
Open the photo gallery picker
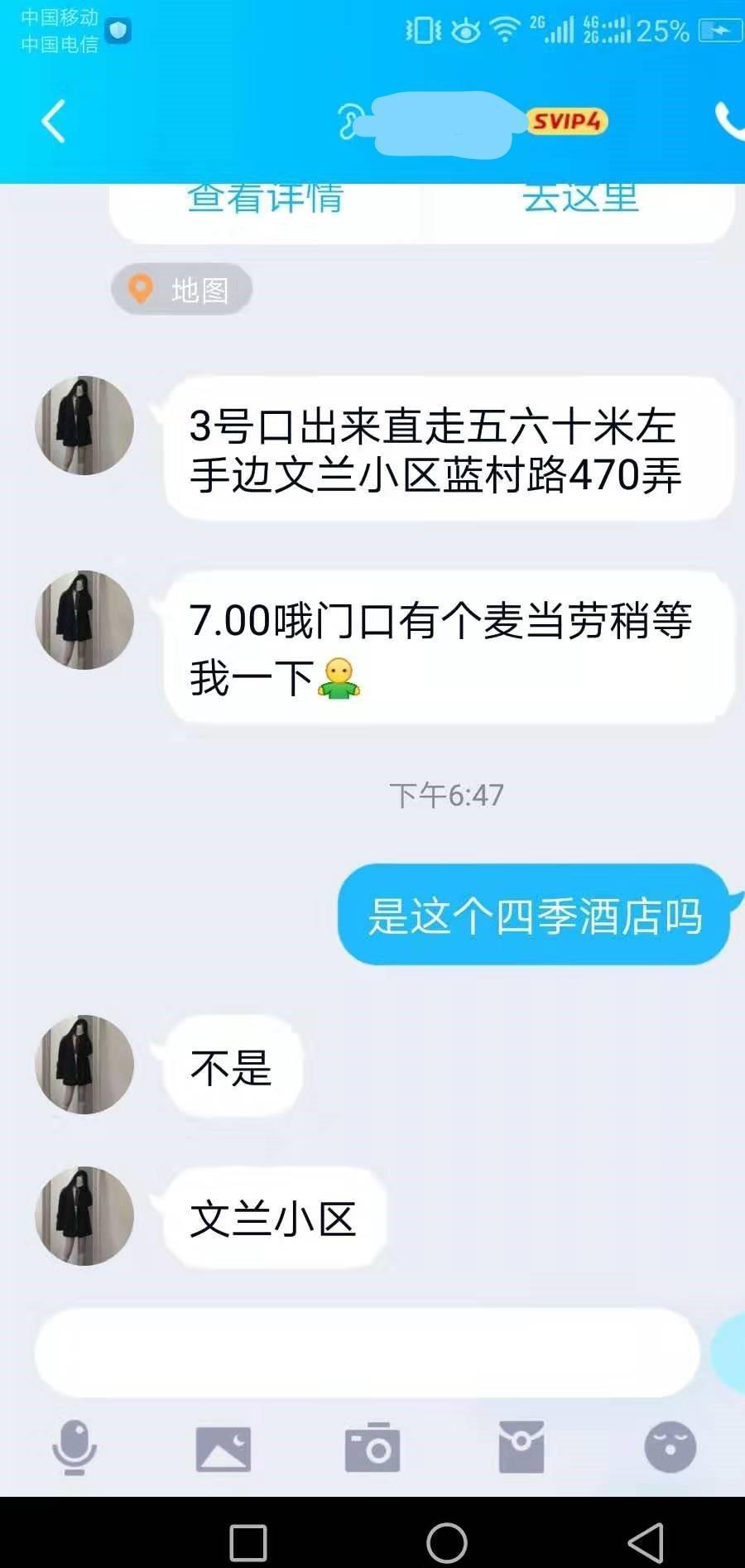click(x=223, y=1449)
